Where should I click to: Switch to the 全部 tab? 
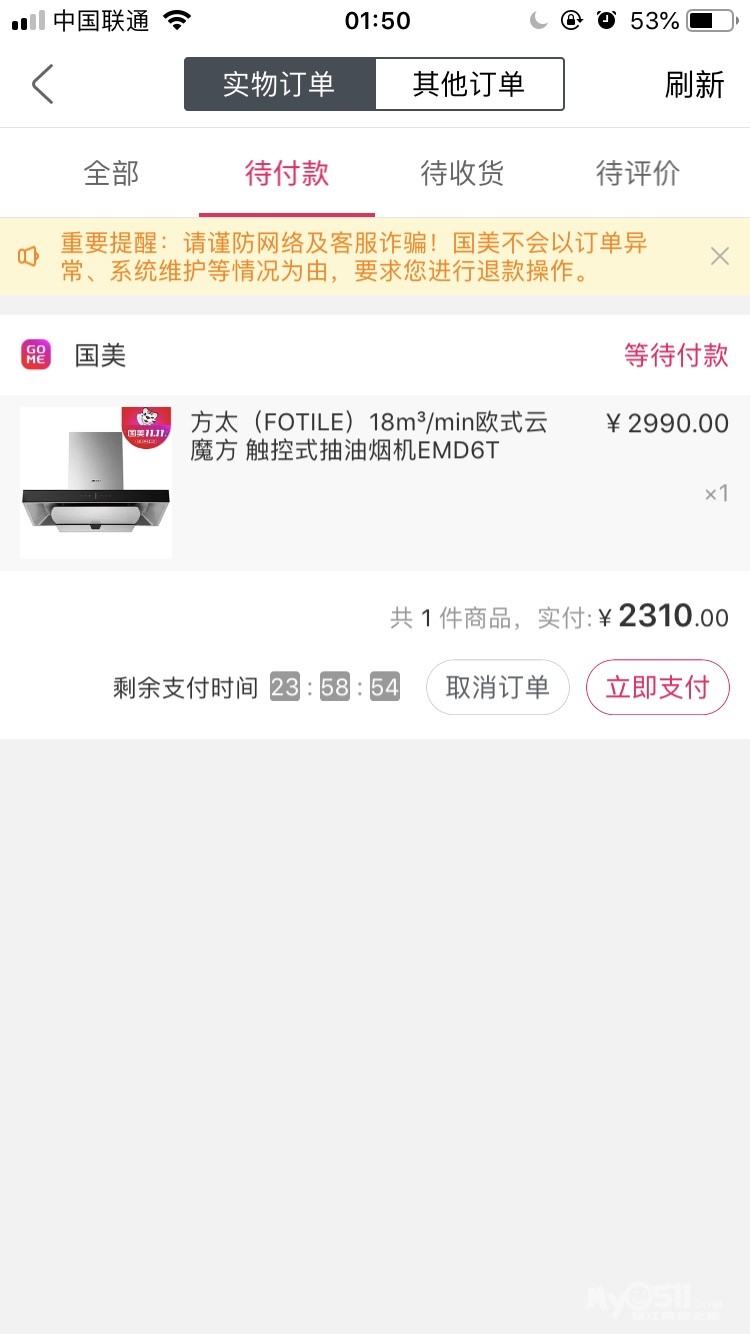[111, 173]
